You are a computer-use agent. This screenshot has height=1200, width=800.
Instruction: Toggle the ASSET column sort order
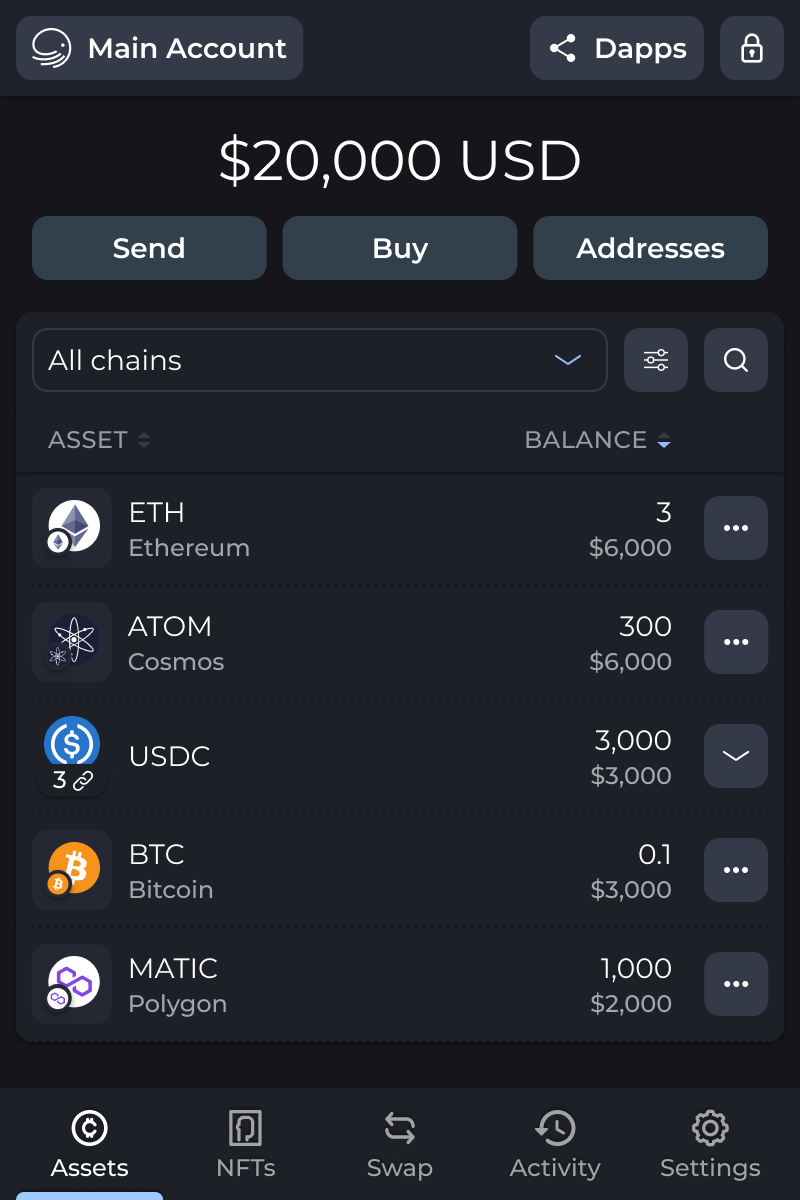[144, 440]
